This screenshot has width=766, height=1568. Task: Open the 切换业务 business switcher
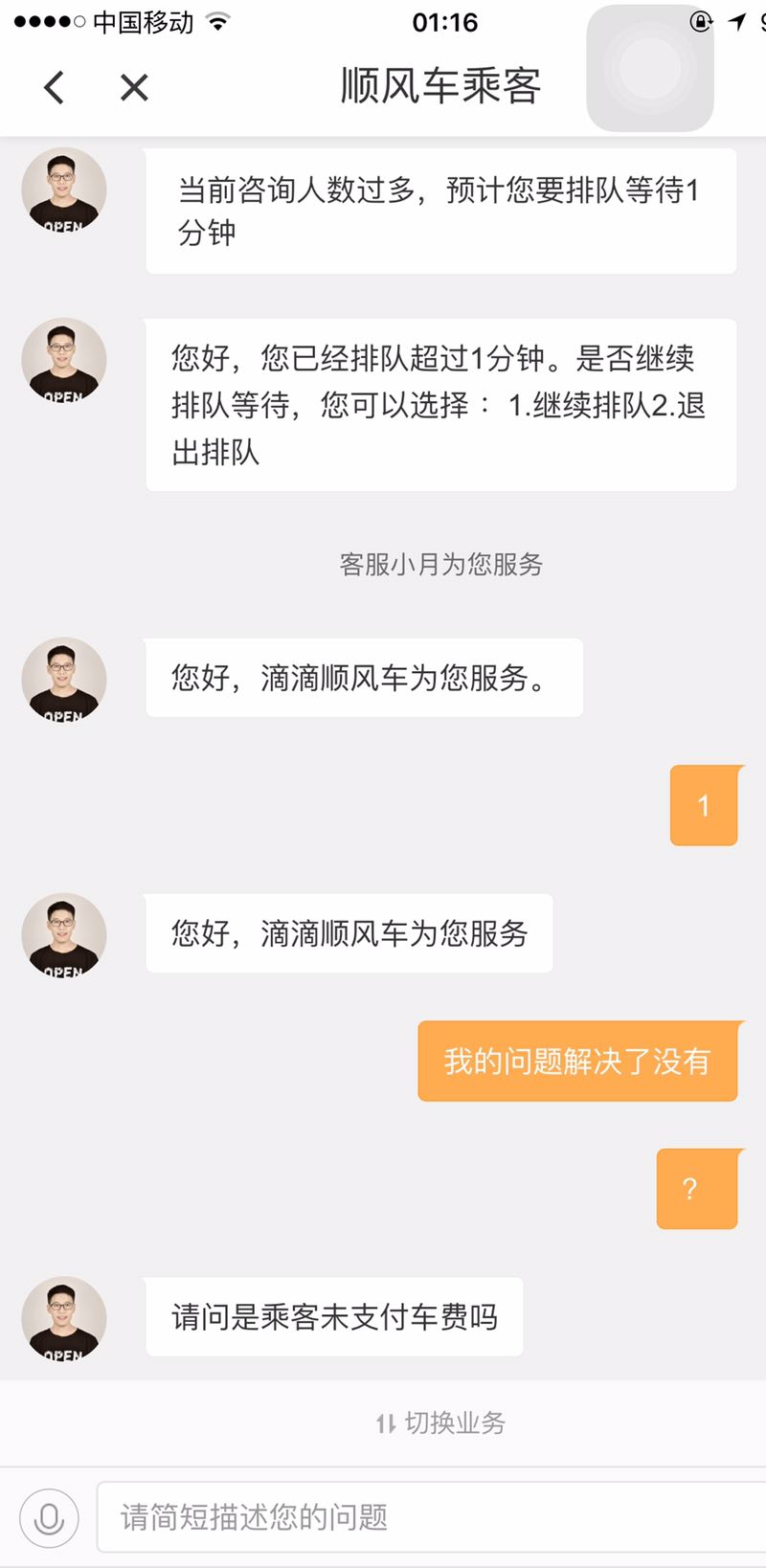point(440,1423)
